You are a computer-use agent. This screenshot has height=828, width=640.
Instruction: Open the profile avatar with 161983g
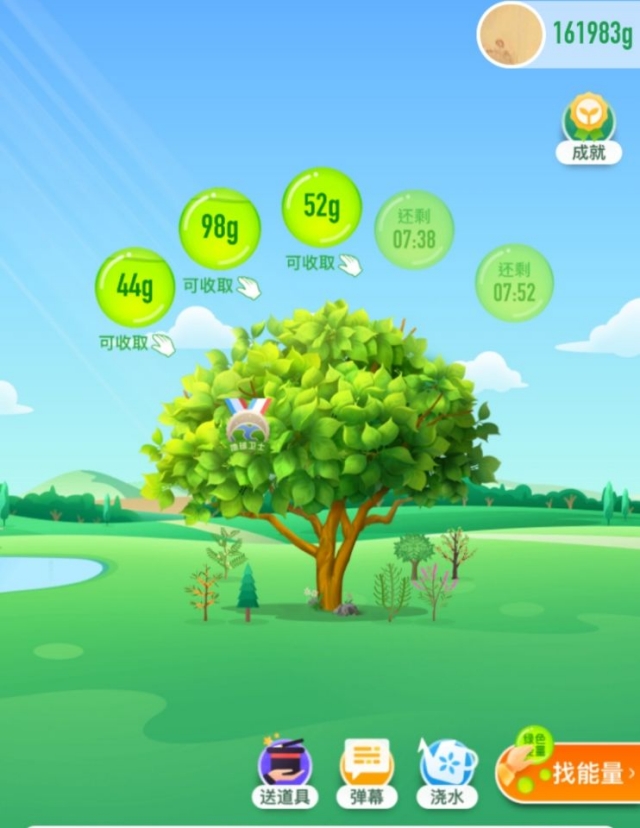coord(511,35)
